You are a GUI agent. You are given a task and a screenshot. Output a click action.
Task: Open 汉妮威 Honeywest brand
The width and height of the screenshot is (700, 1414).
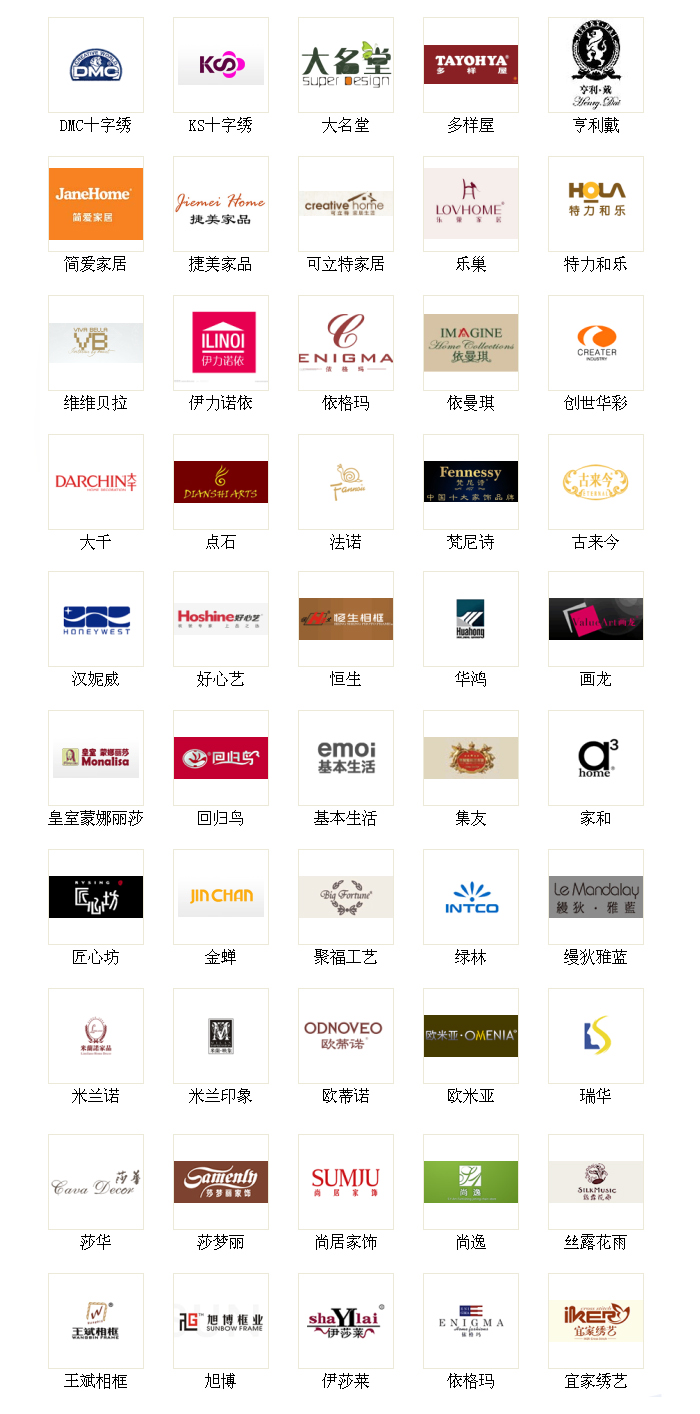pyautogui.click(x=96, y=619)
